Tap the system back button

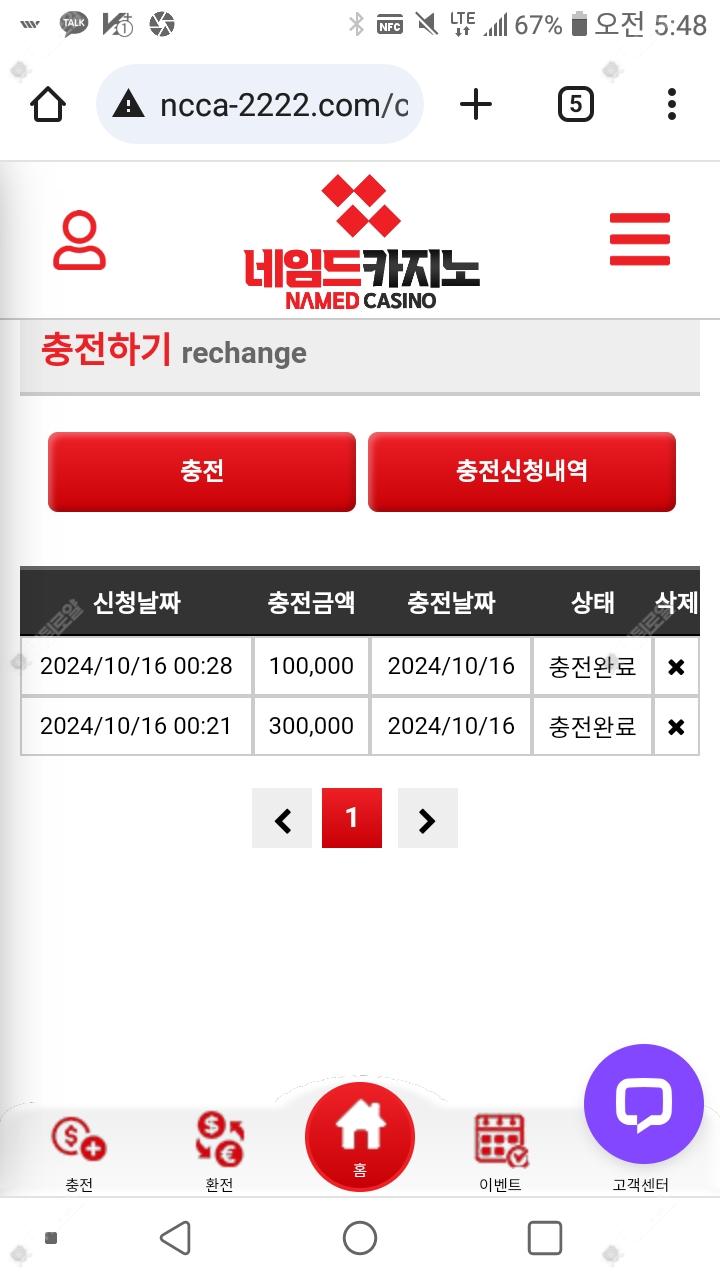point(175,1238)
